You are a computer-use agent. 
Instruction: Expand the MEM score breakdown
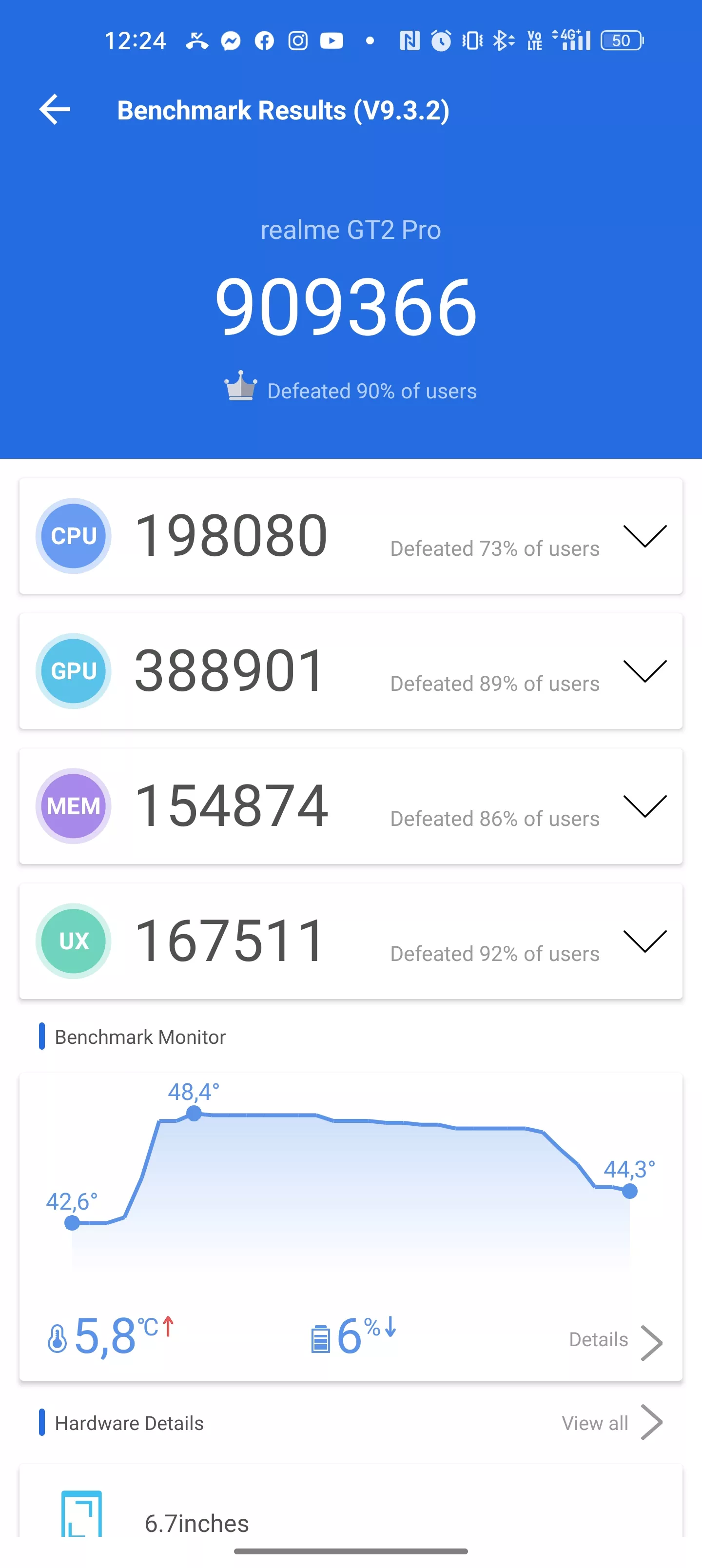point(645,806)
